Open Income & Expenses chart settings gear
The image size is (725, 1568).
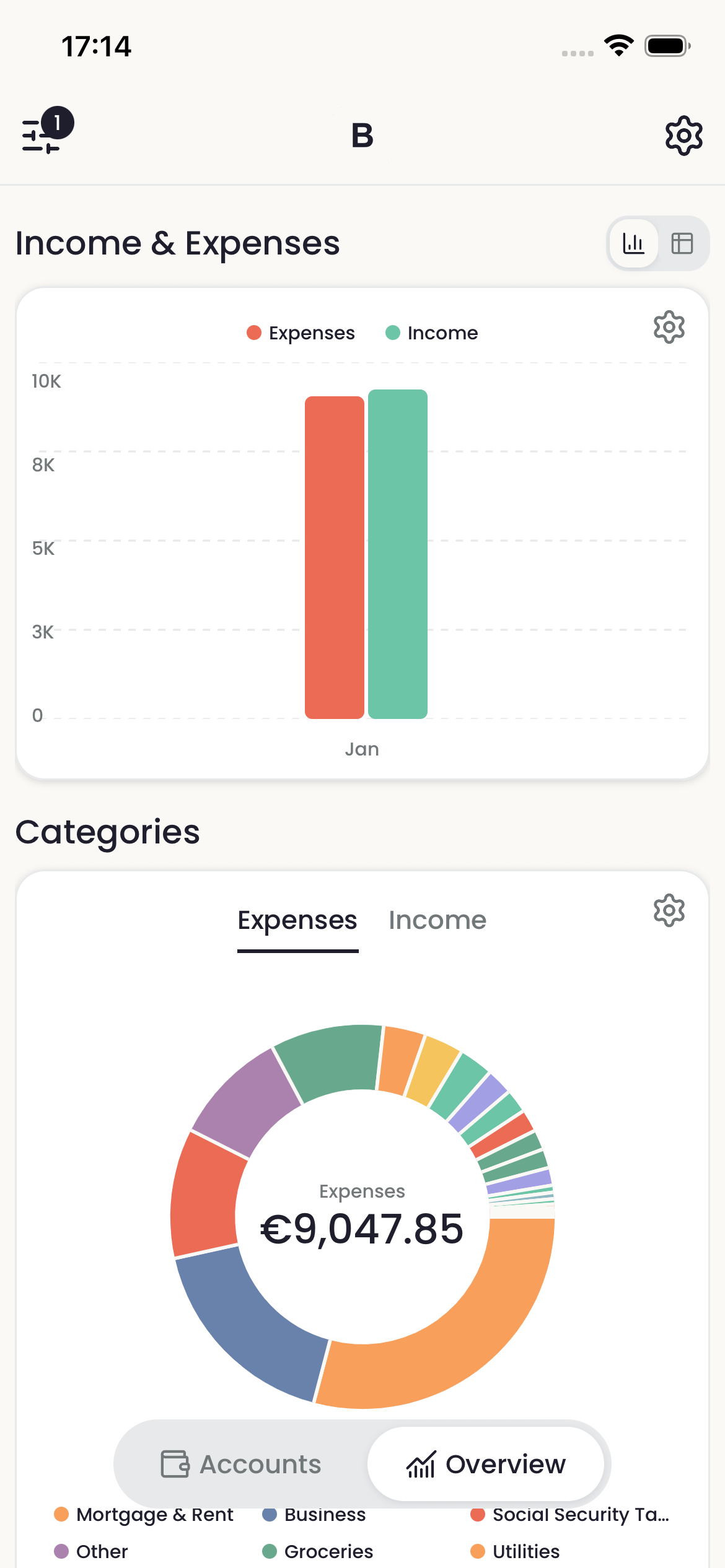668,328
